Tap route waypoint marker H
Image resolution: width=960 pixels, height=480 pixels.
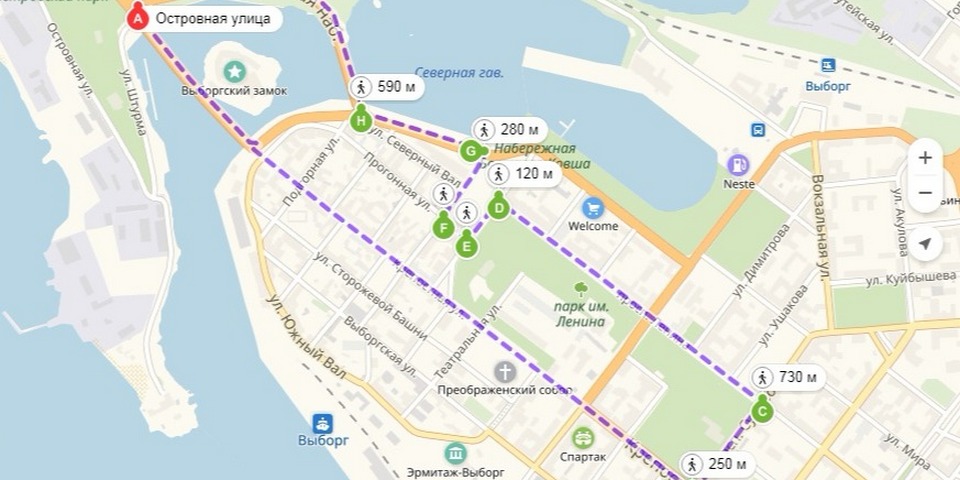point(361,121)
